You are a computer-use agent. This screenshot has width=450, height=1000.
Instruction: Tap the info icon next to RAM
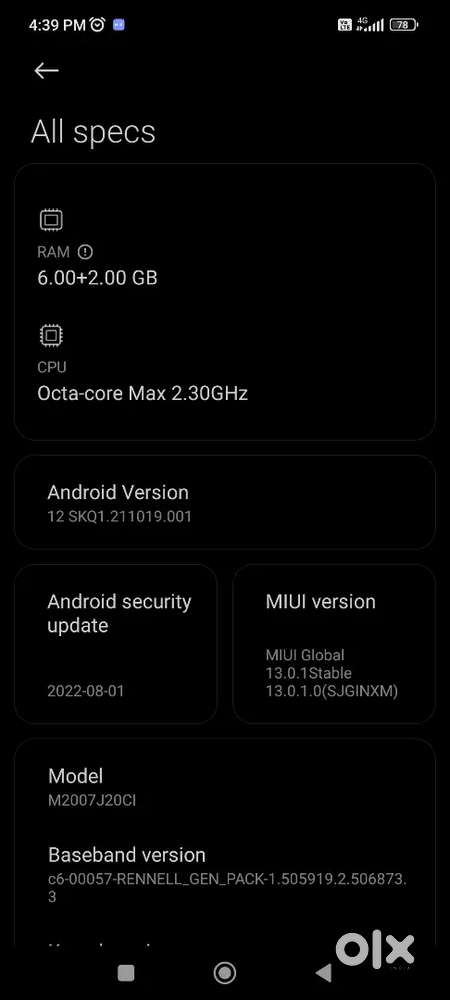[85, 252]
